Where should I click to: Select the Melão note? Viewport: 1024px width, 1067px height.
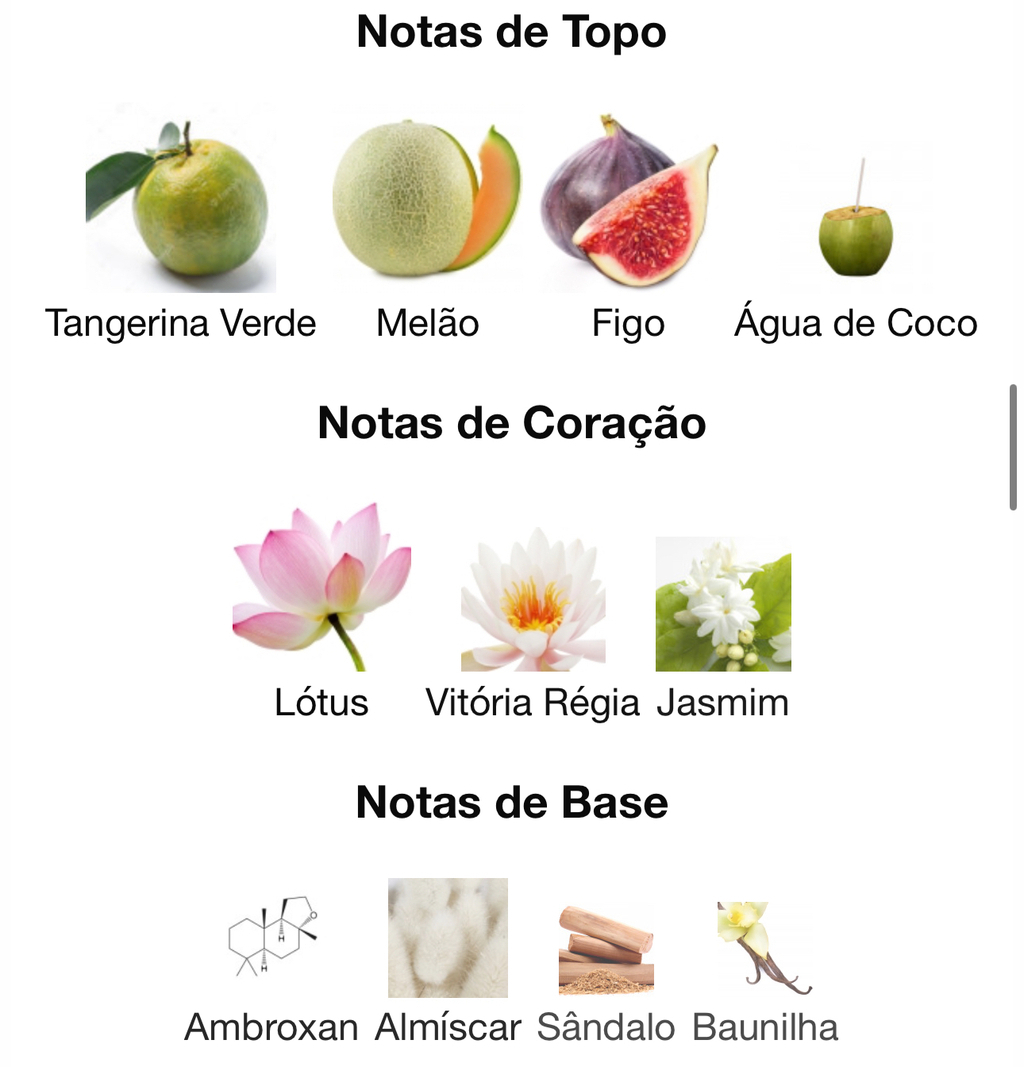(427, 200)
